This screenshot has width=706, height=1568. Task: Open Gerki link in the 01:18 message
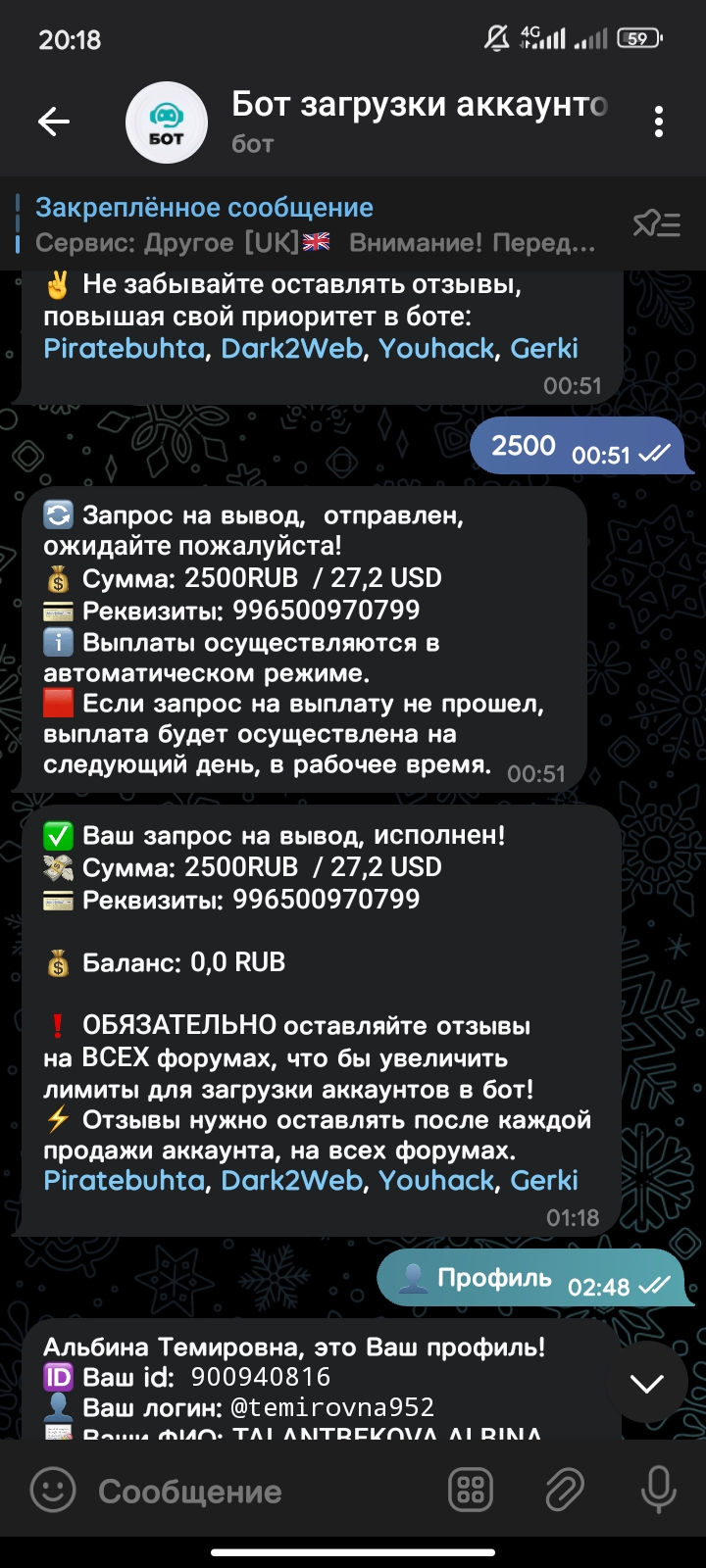544,1180
